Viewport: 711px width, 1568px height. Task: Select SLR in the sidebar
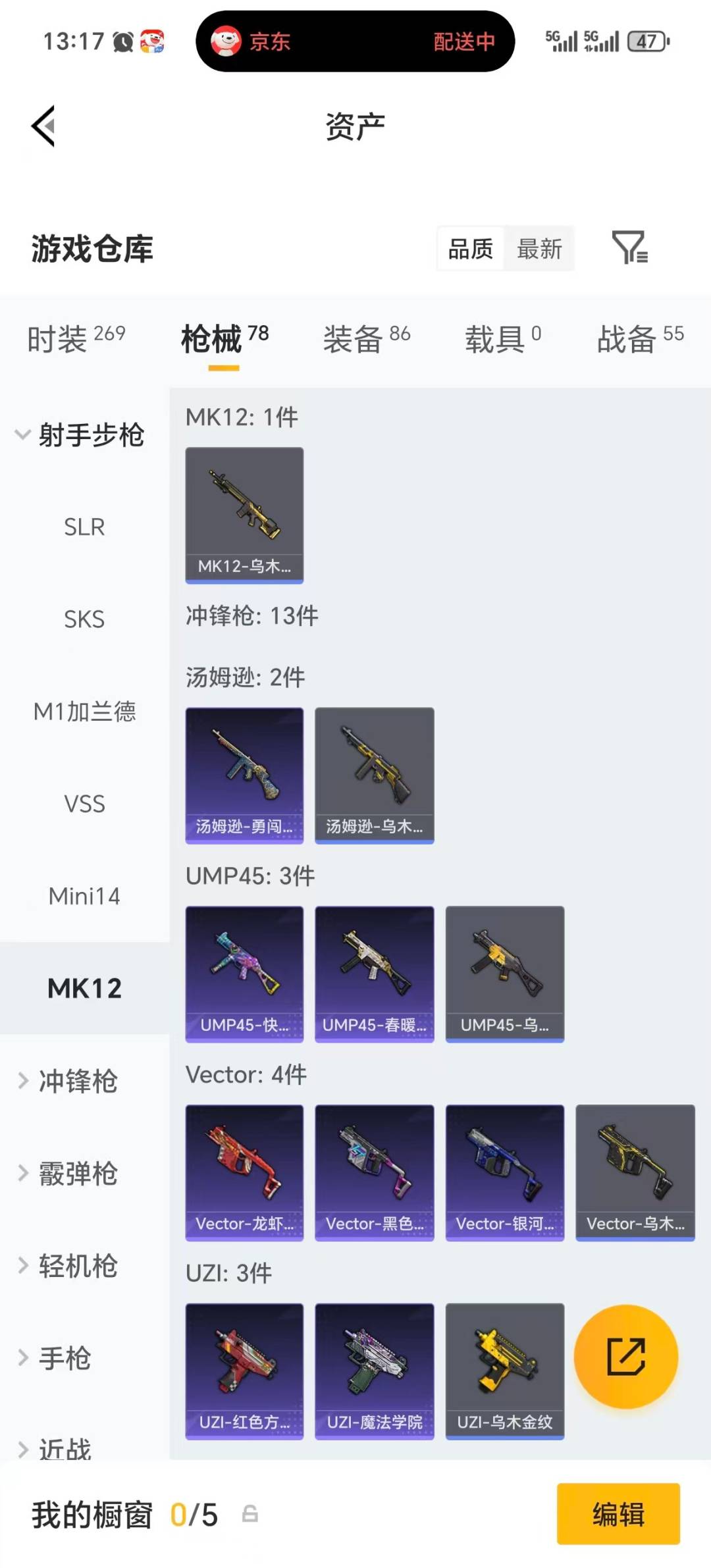(x=84, y=527)
